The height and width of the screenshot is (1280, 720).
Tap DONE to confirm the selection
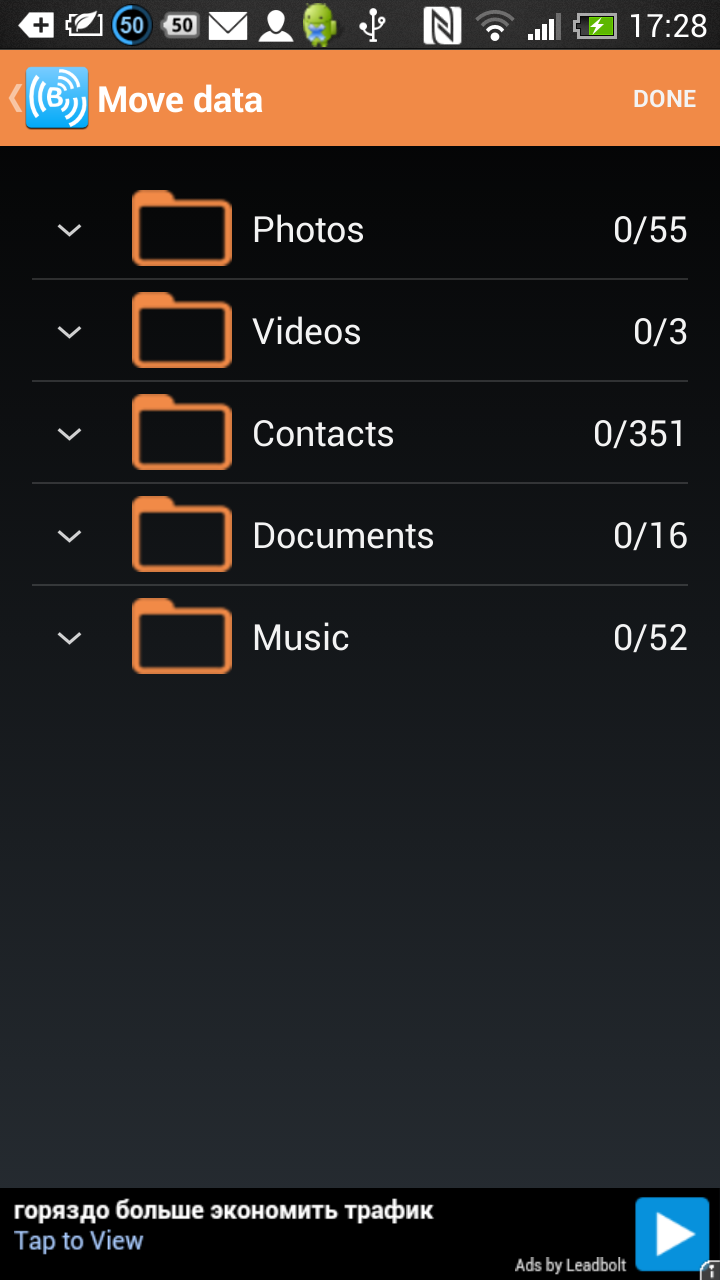click(664, 99)
